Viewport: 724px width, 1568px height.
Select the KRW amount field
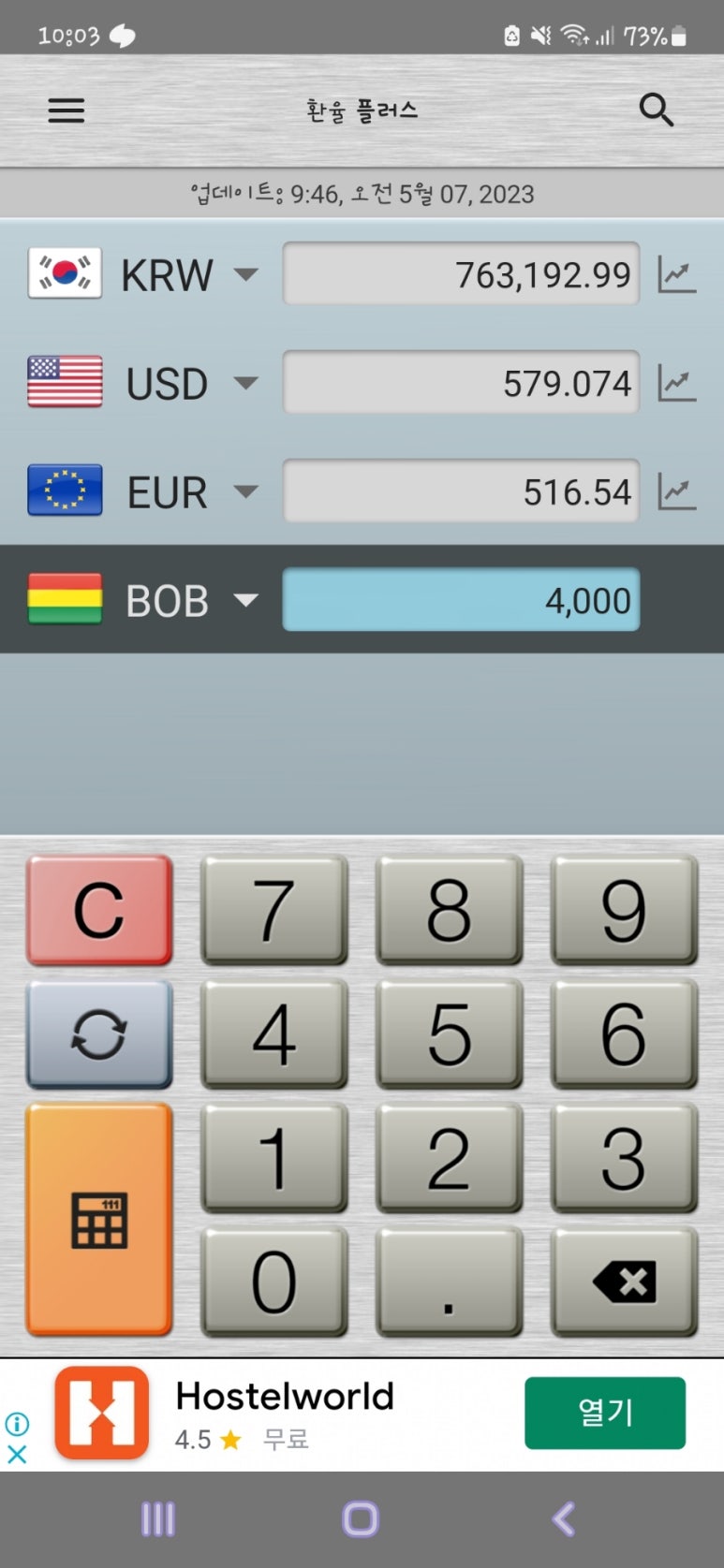pos(461,274)
